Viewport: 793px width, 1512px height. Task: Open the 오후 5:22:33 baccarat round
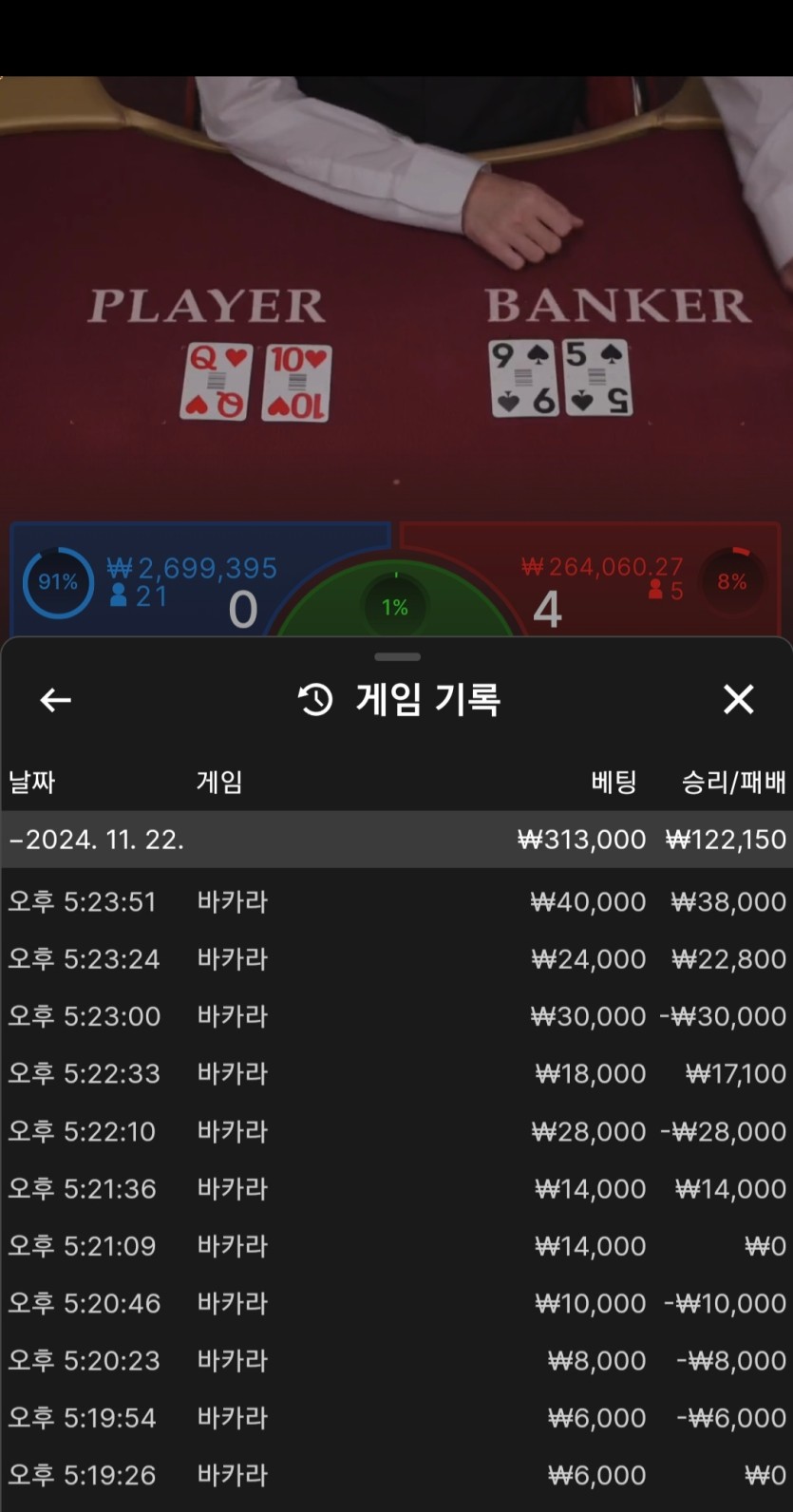point(396,1073)
